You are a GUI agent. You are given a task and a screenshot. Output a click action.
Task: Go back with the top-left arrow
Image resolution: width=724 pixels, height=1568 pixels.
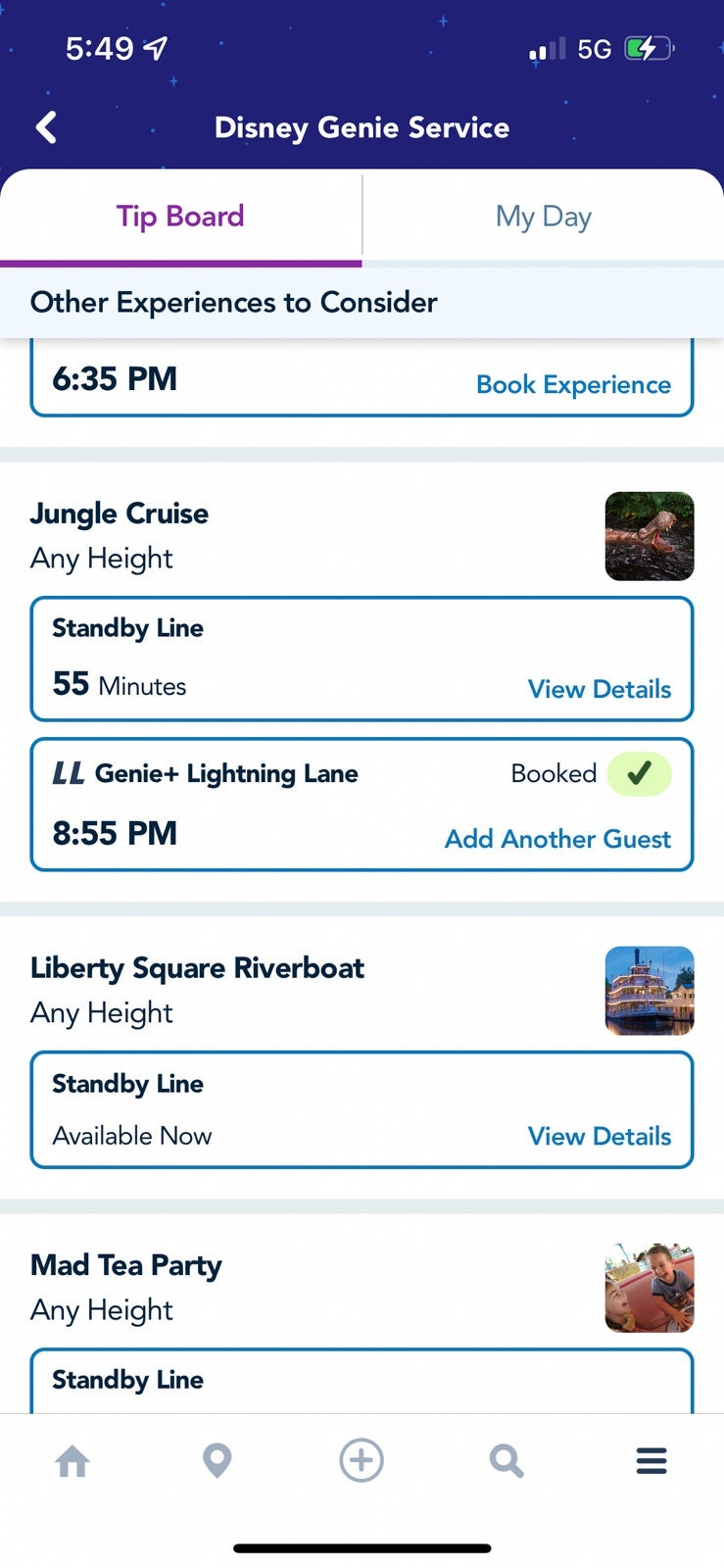(46, 127)
